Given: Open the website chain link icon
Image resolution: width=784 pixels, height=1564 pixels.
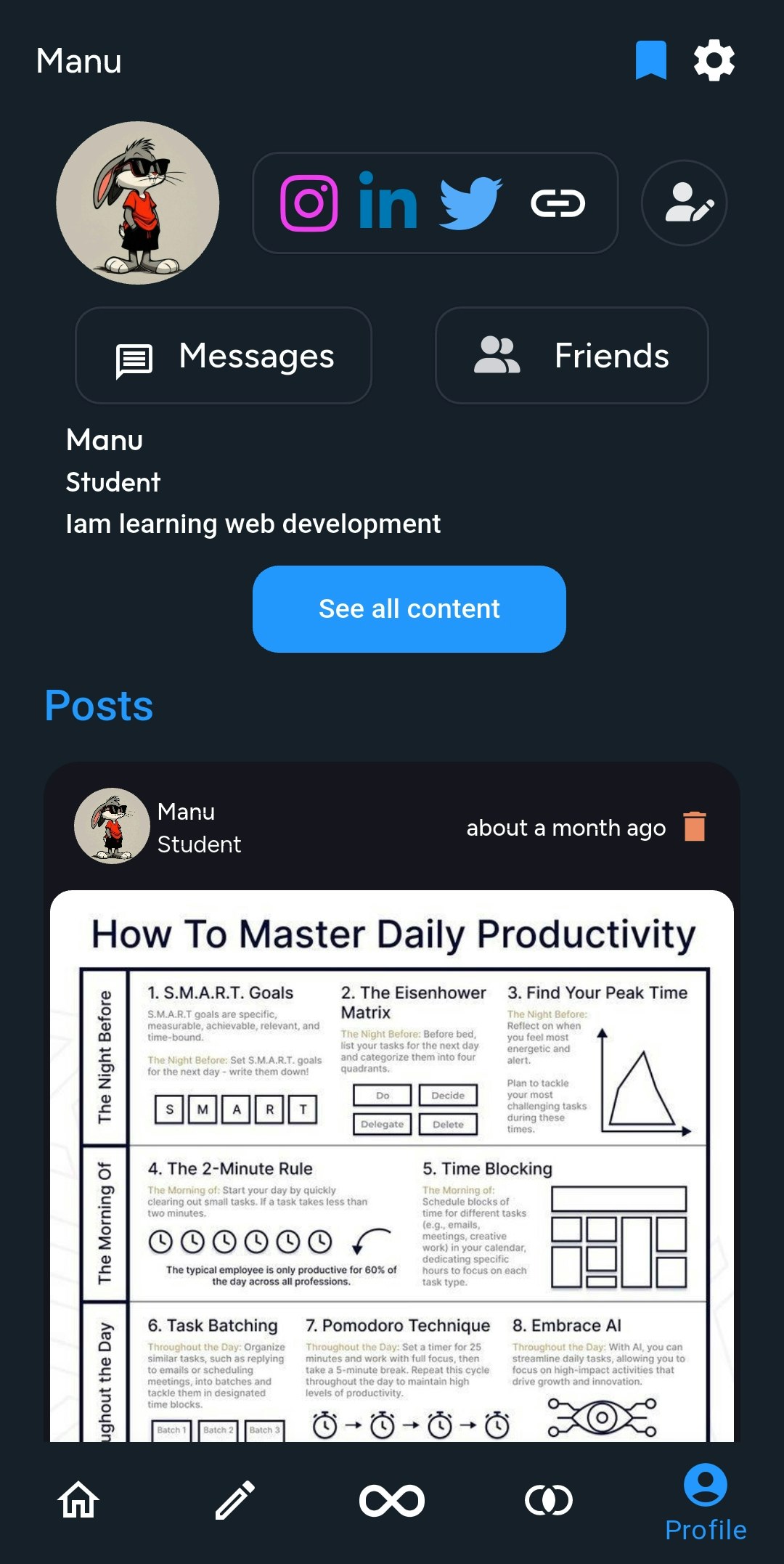Looking at the screenshot, I should point(558,203).
